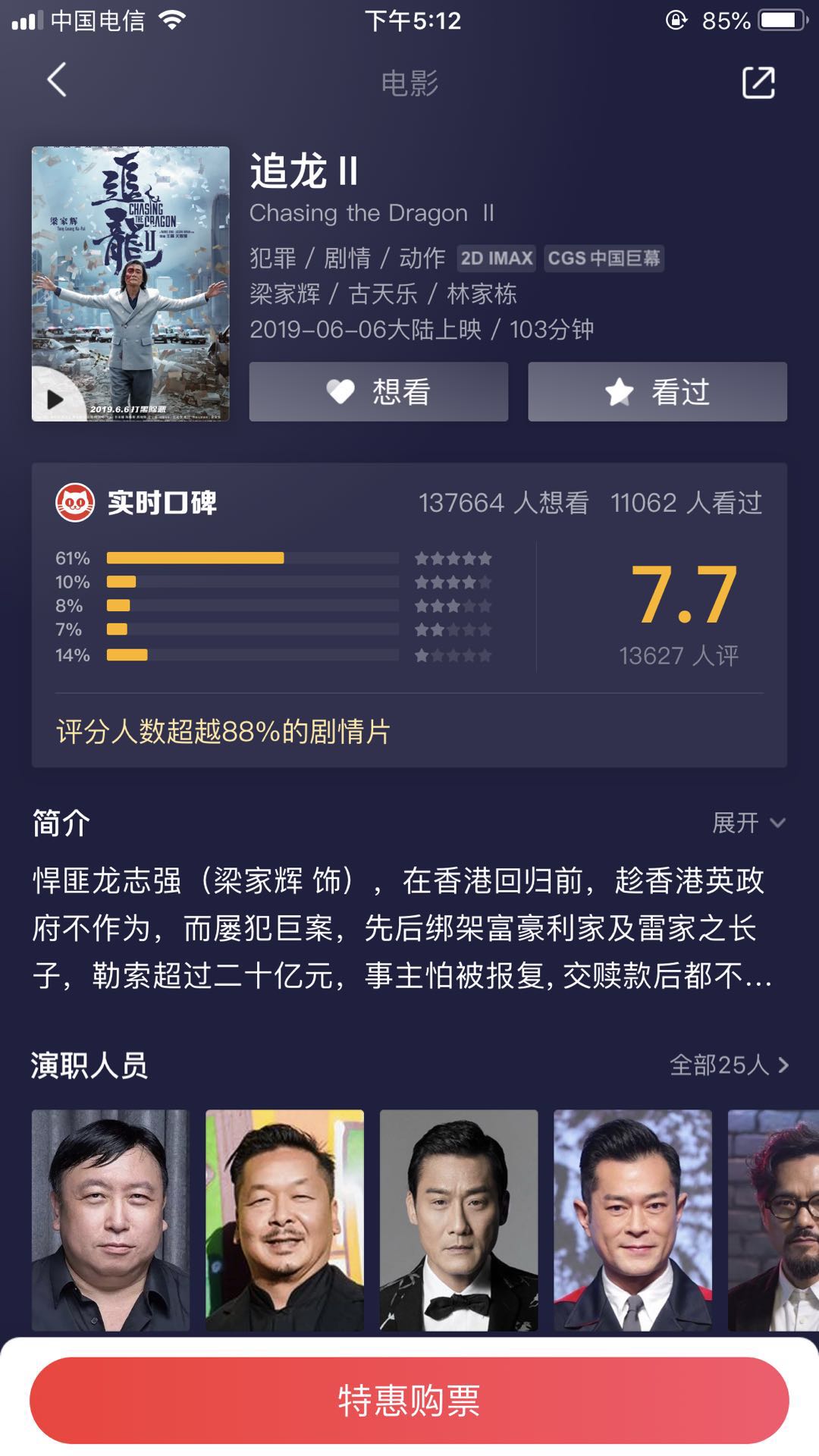Play the trailer on the movie poster
Image resolution: width=819 pixels, height=1456 pixels.
click(55, 399)
